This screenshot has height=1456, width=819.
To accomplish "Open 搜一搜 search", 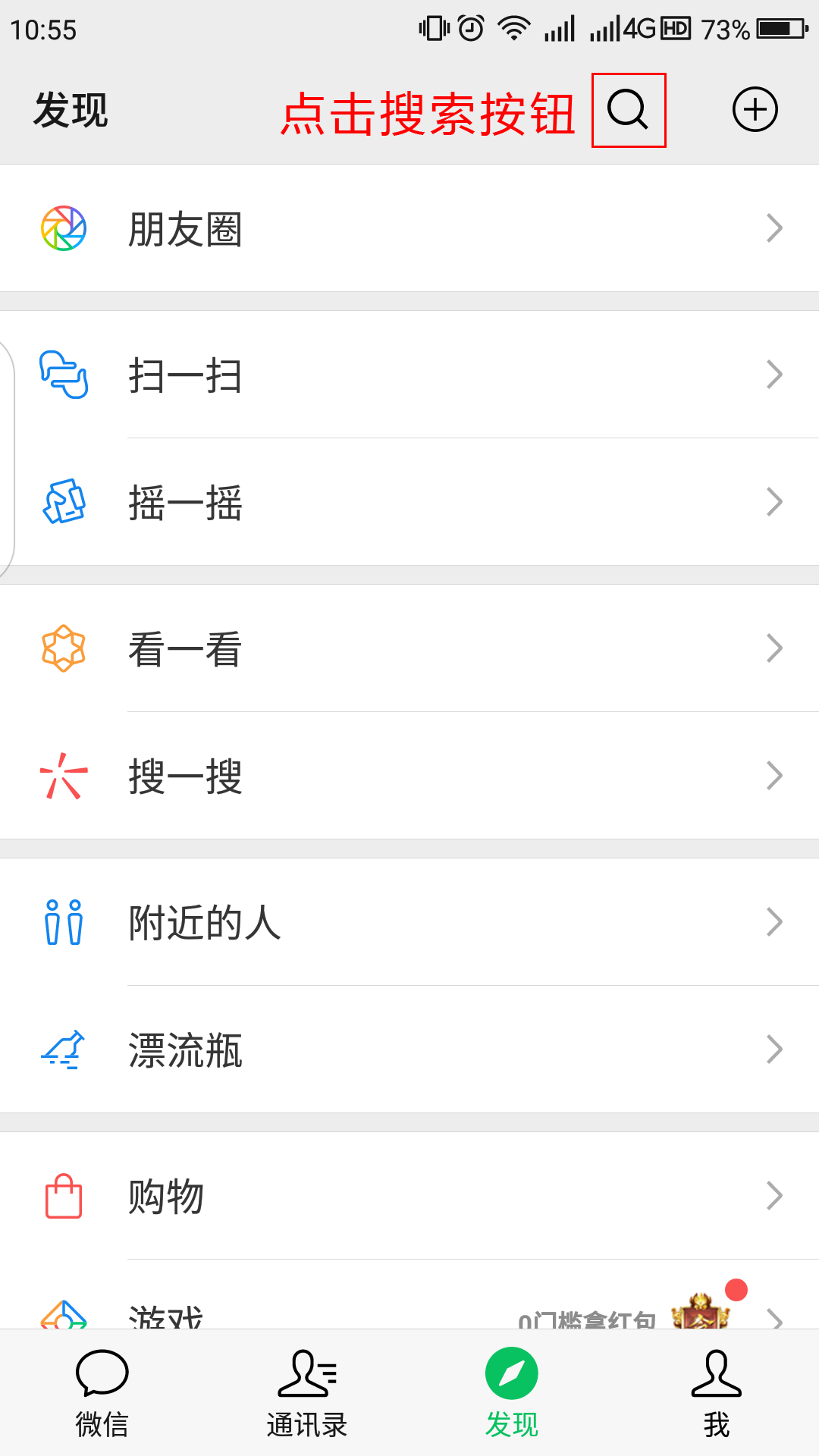I will (x=409, y=776).
